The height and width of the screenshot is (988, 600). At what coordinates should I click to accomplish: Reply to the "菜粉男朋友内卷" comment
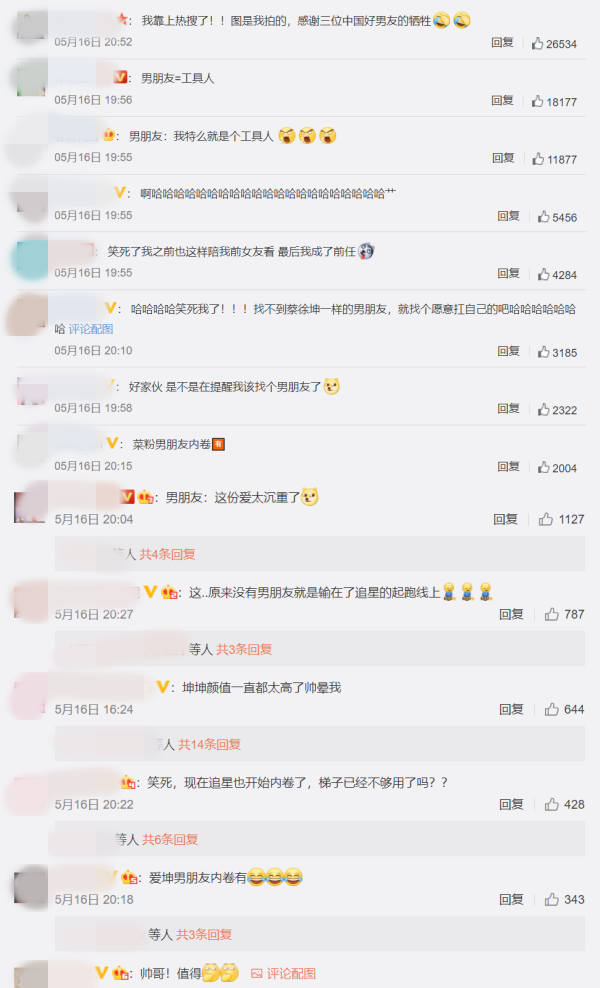pos(508,467)
